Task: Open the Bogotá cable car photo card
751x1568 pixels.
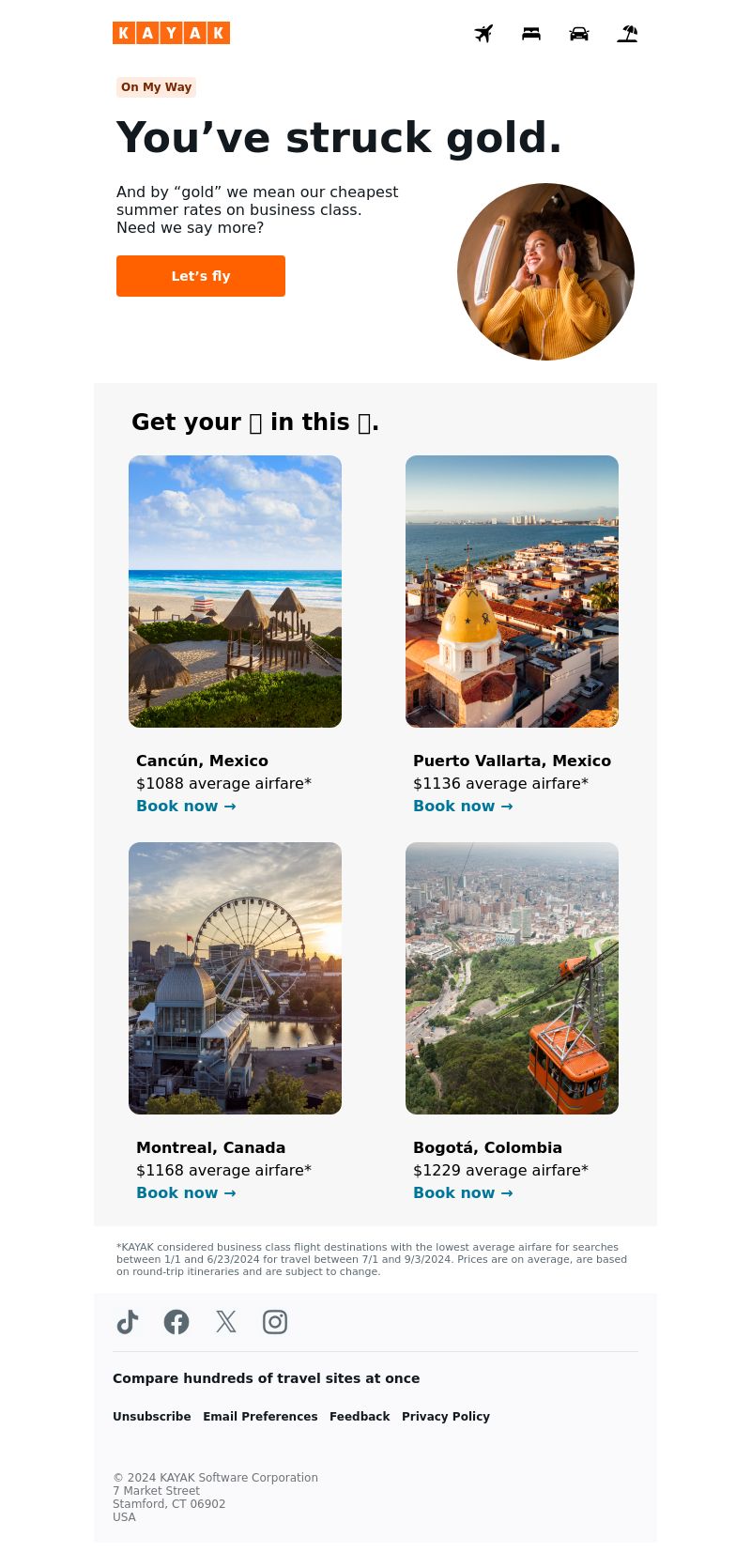Action: (512, 978)
